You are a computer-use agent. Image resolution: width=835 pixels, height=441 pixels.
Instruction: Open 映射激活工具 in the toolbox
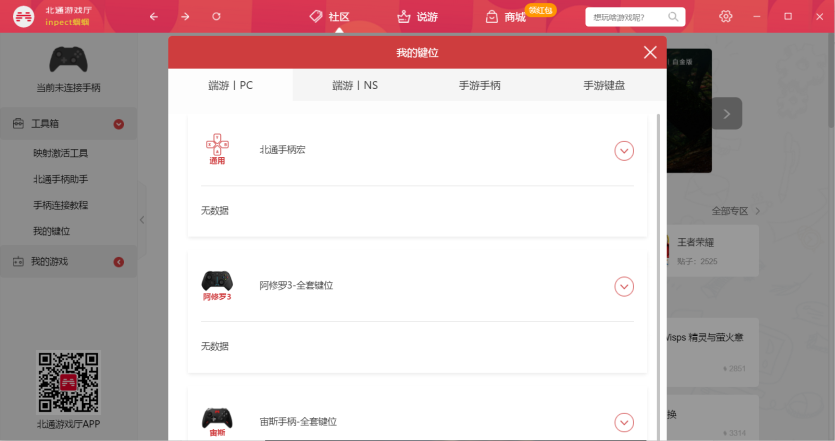(x=60, y=153)
